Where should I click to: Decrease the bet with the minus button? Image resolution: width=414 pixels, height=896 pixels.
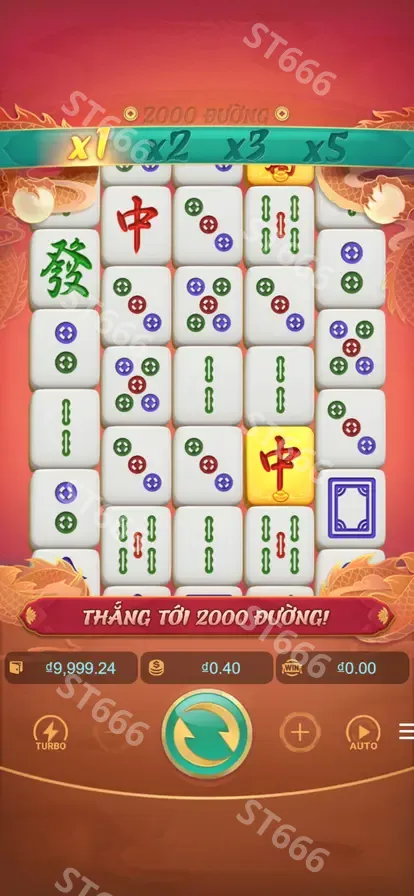tap(113, 733)
